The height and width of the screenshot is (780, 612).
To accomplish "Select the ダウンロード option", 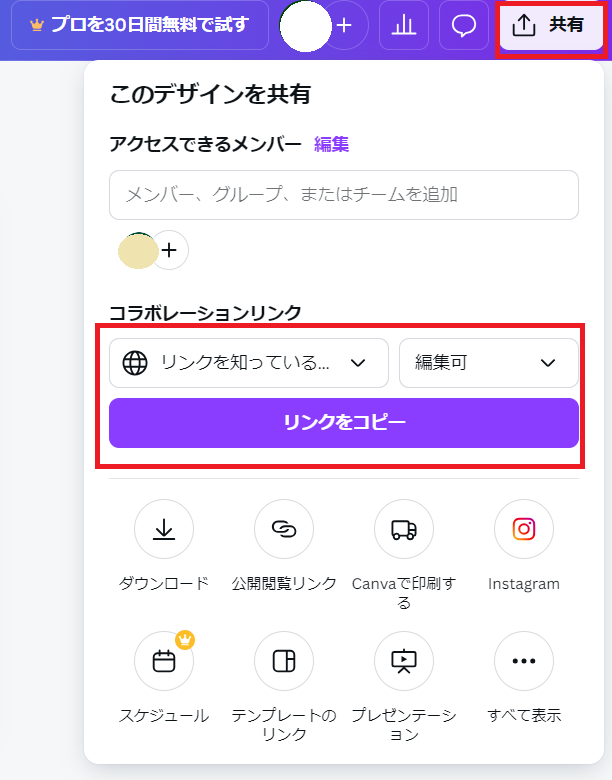I will pos(164,529).
